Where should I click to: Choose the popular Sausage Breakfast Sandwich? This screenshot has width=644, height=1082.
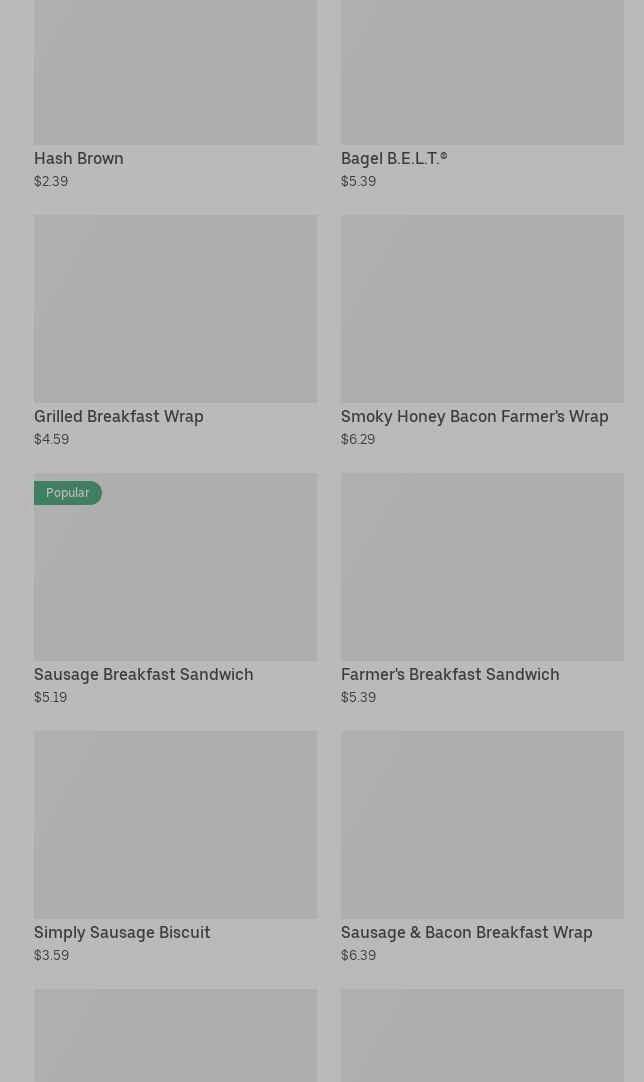175,589
